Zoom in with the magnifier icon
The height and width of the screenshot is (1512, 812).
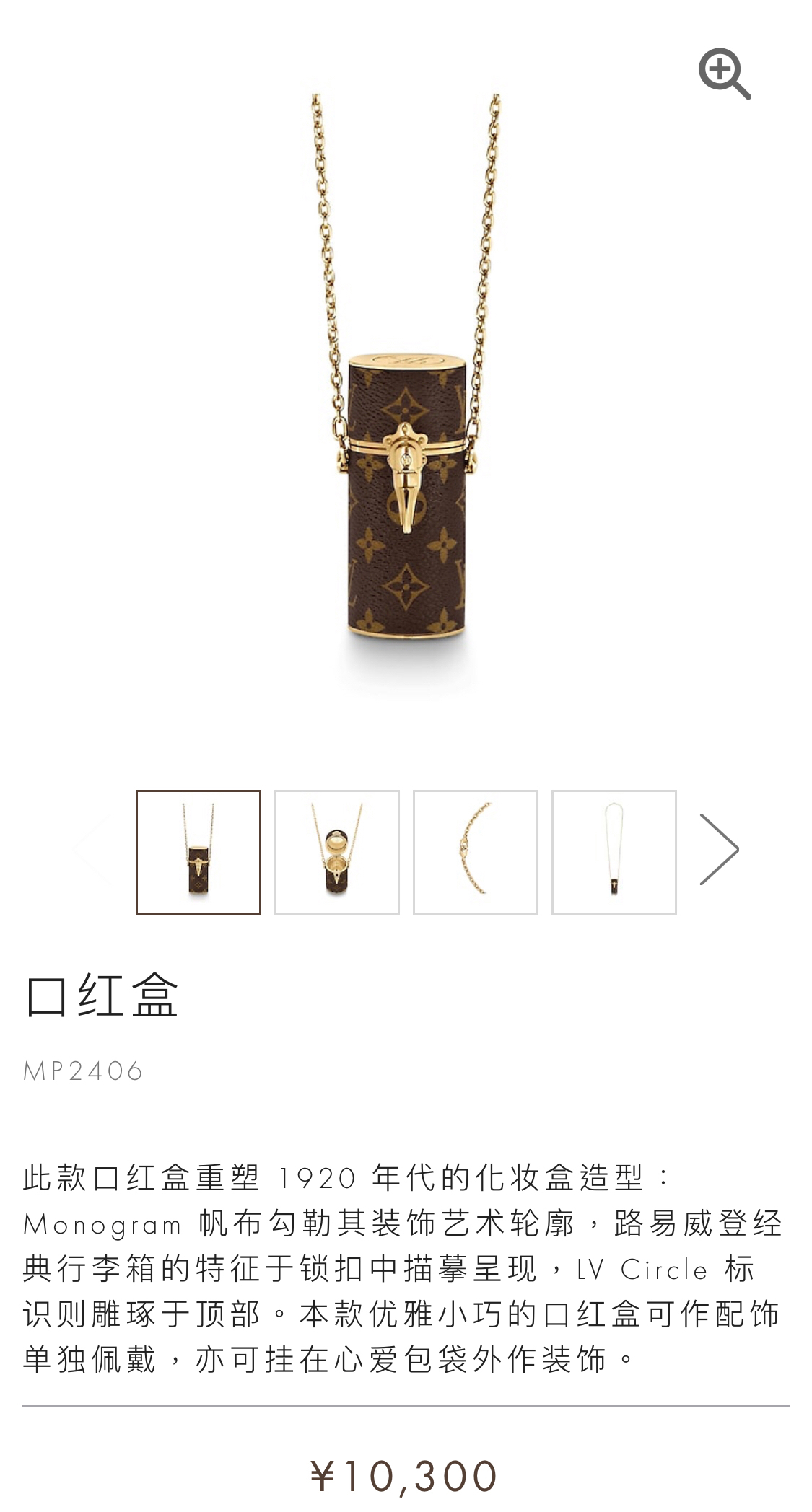coord(724,74)
